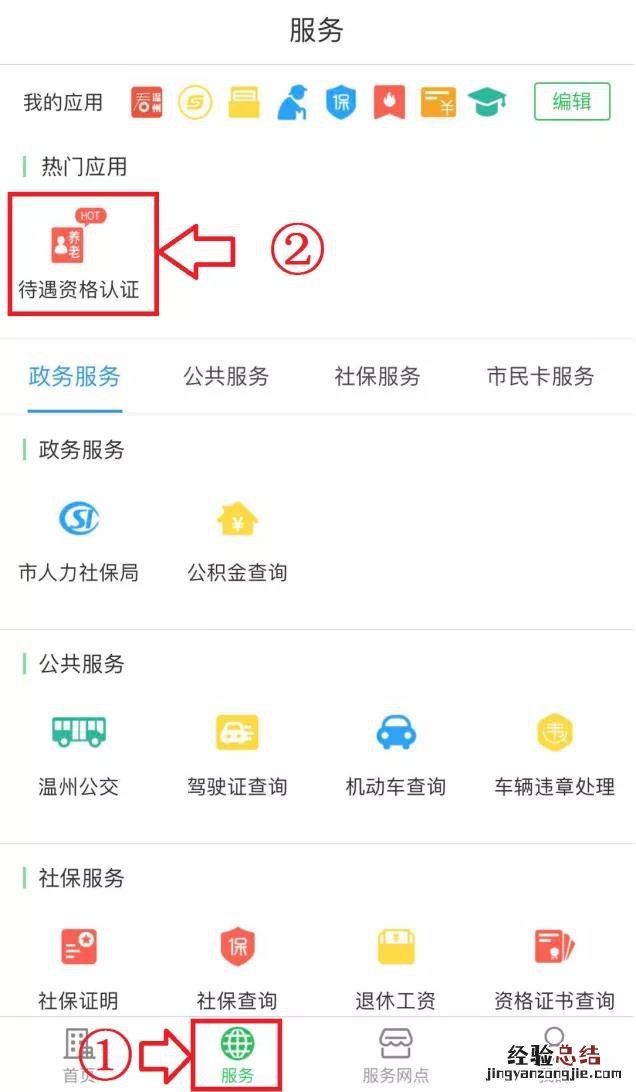
Task: Switch to the 公共服务 tab
Action: pos(226,377)
